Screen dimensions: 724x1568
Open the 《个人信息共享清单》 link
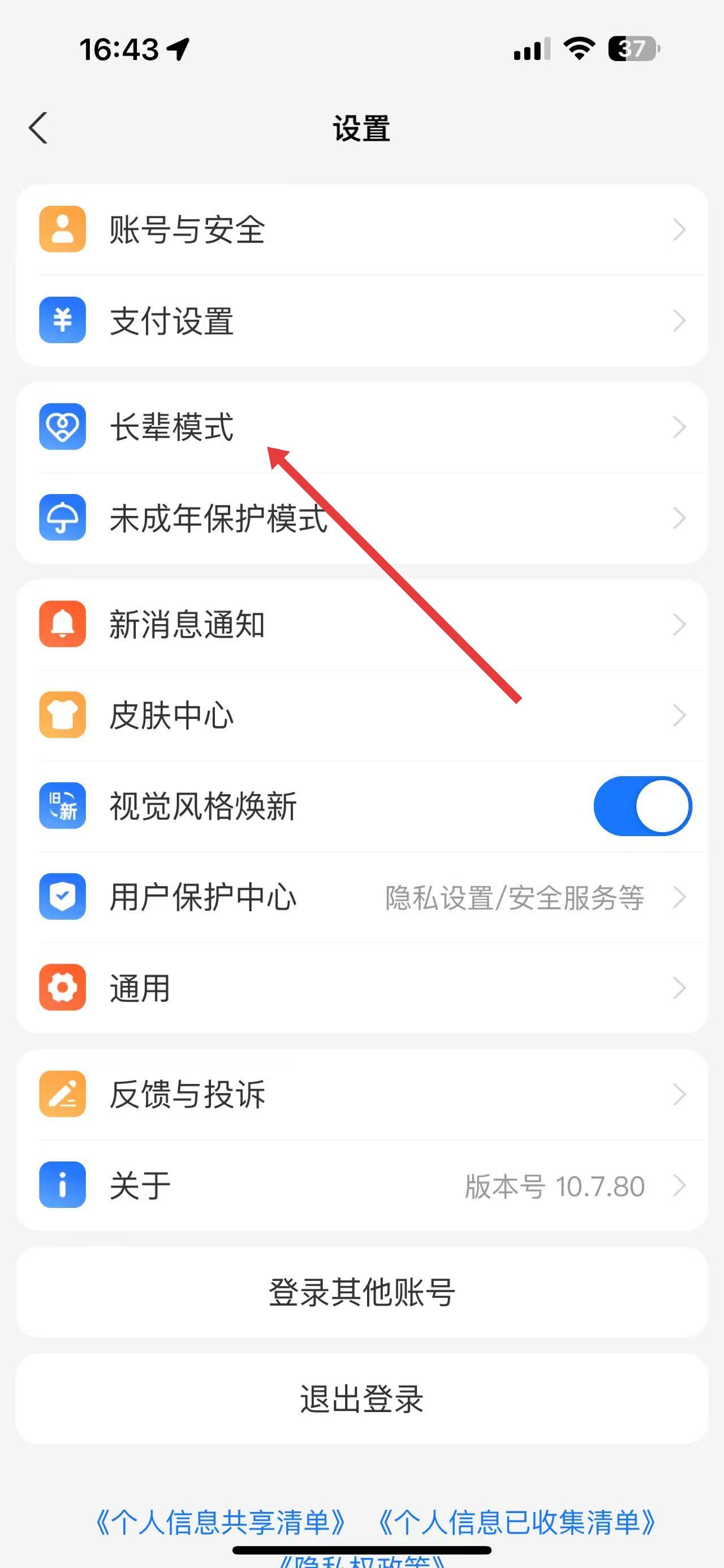tap(221, 1522)
